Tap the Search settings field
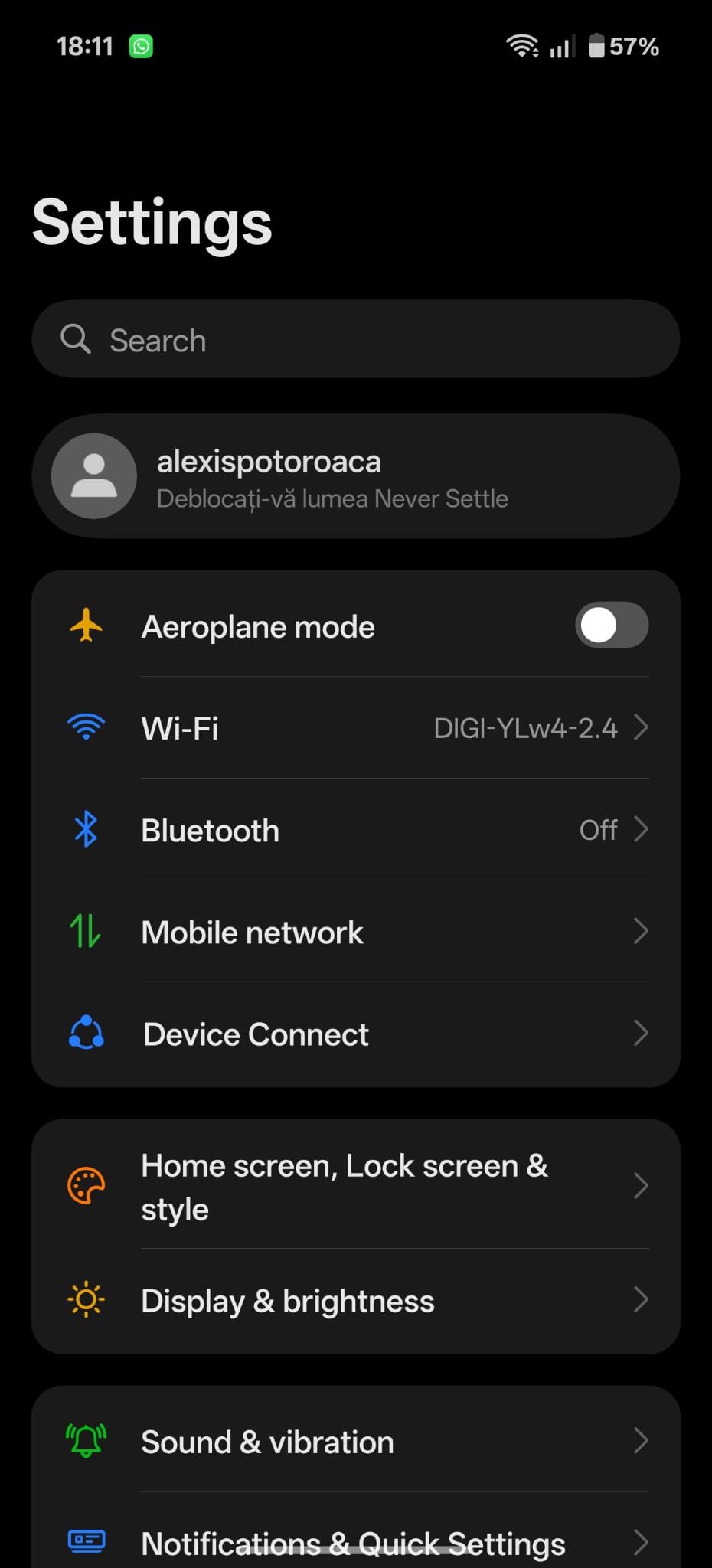The width and height of the screenshot is (712, 1568). point(355,339)
